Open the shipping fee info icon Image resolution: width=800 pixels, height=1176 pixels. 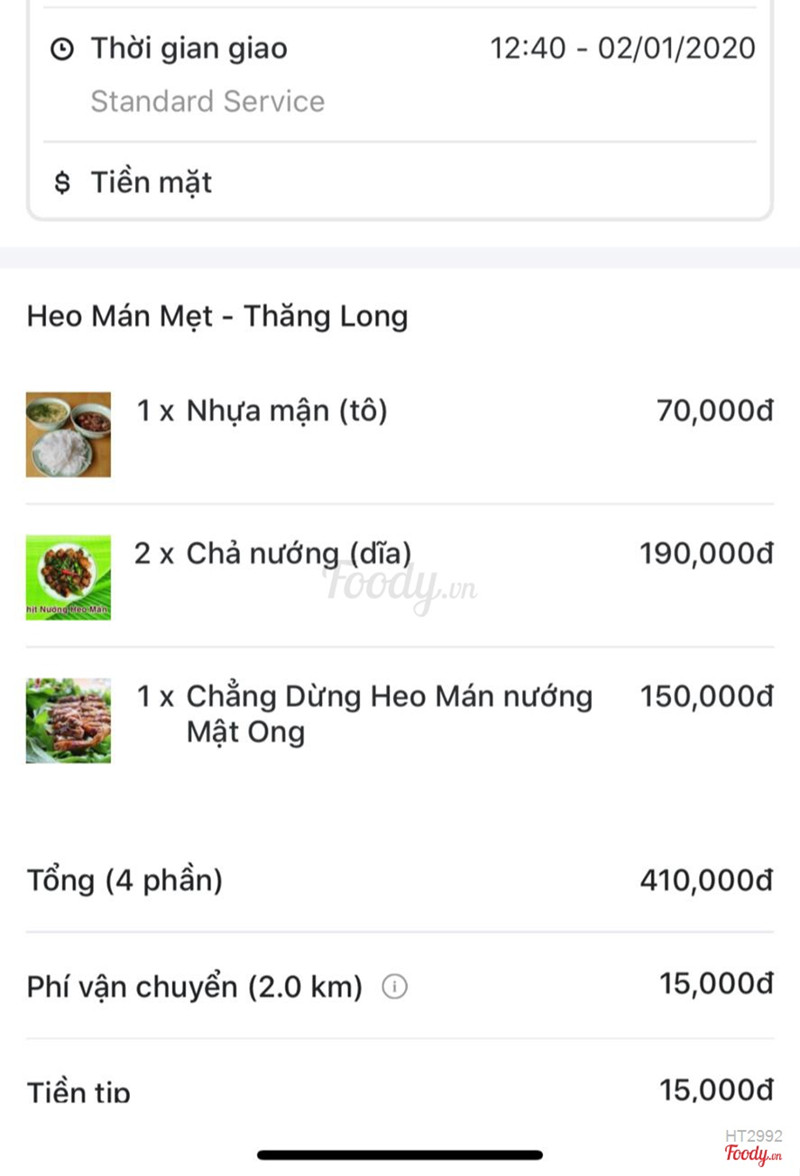tap(395, 988)
